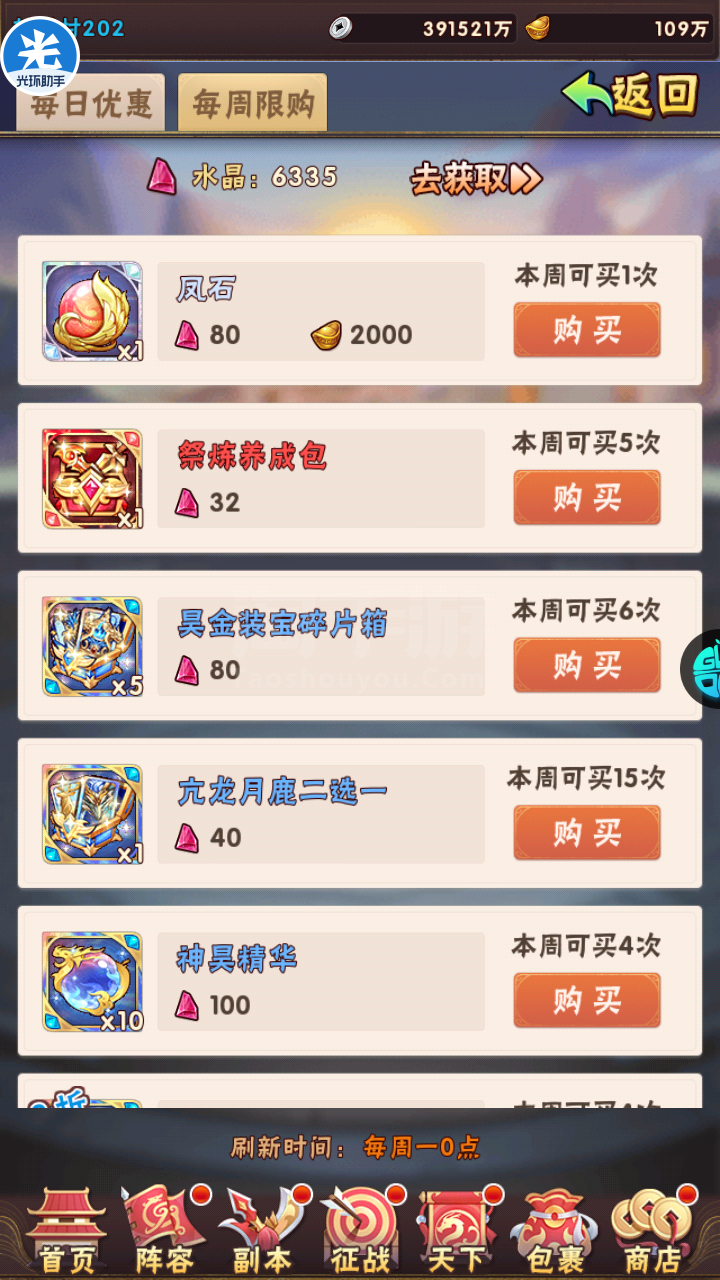Buy the 凤石 item
Viewport: 720px width, 1280px height.
tap(587, 330)
